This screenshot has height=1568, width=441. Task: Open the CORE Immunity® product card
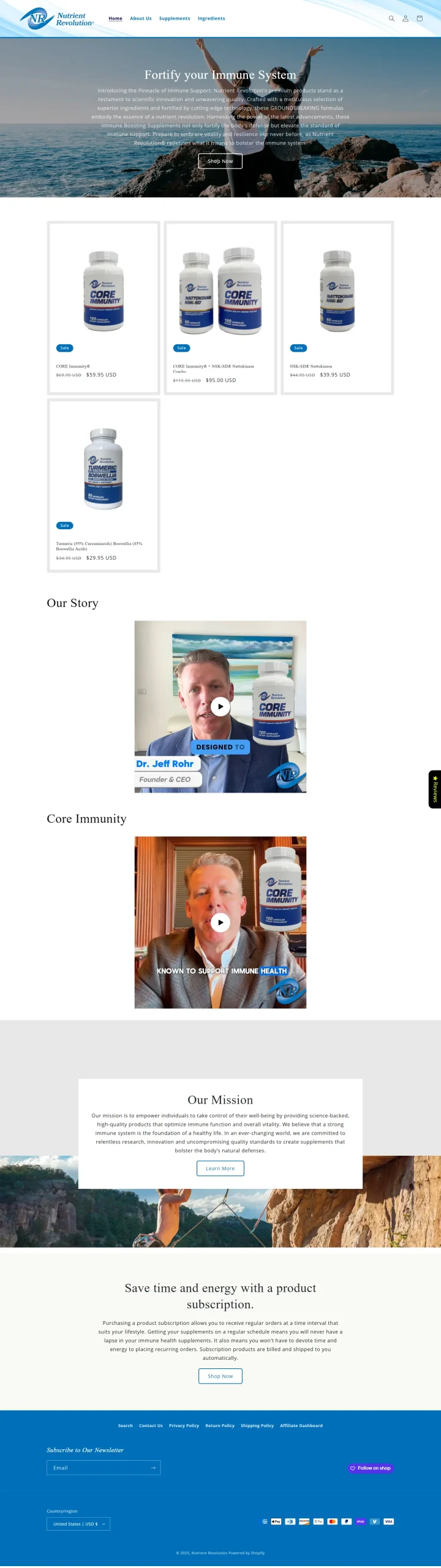click(x=104, y=292)
